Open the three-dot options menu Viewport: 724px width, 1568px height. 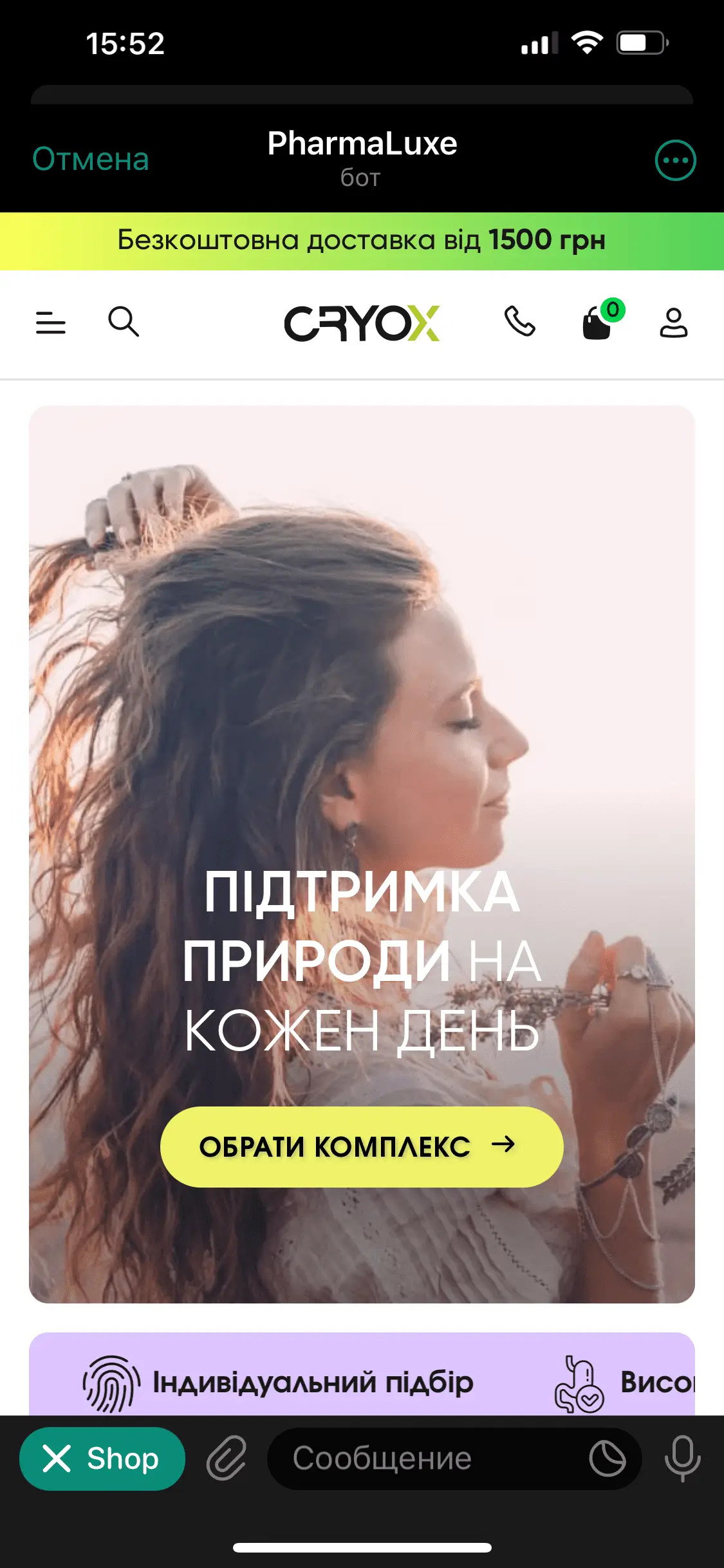[675, 160]
